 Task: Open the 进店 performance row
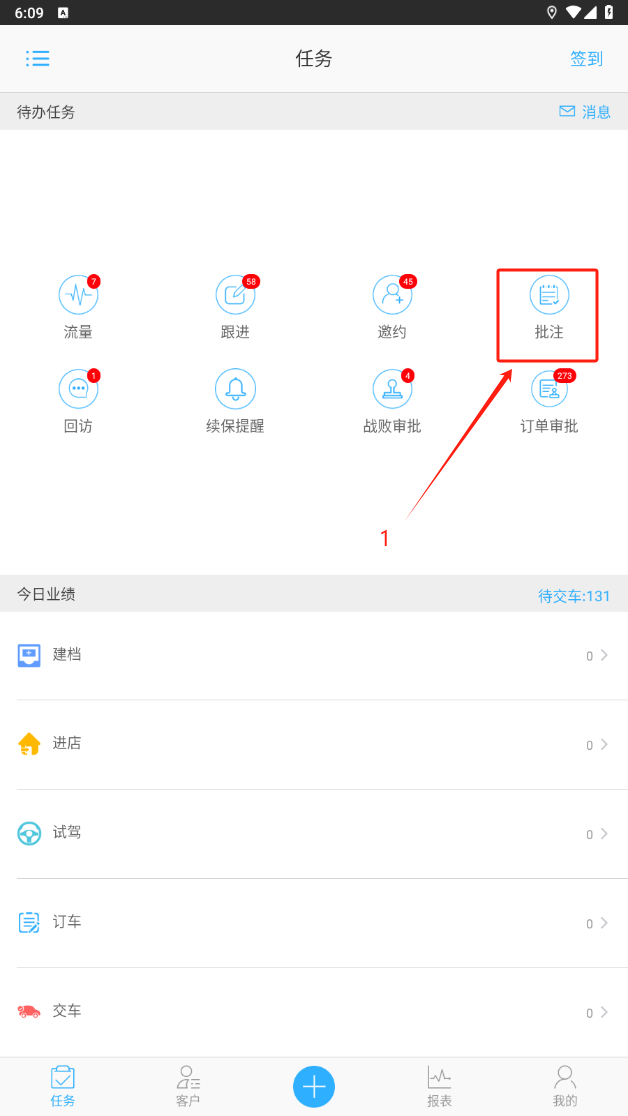point(314,744)
